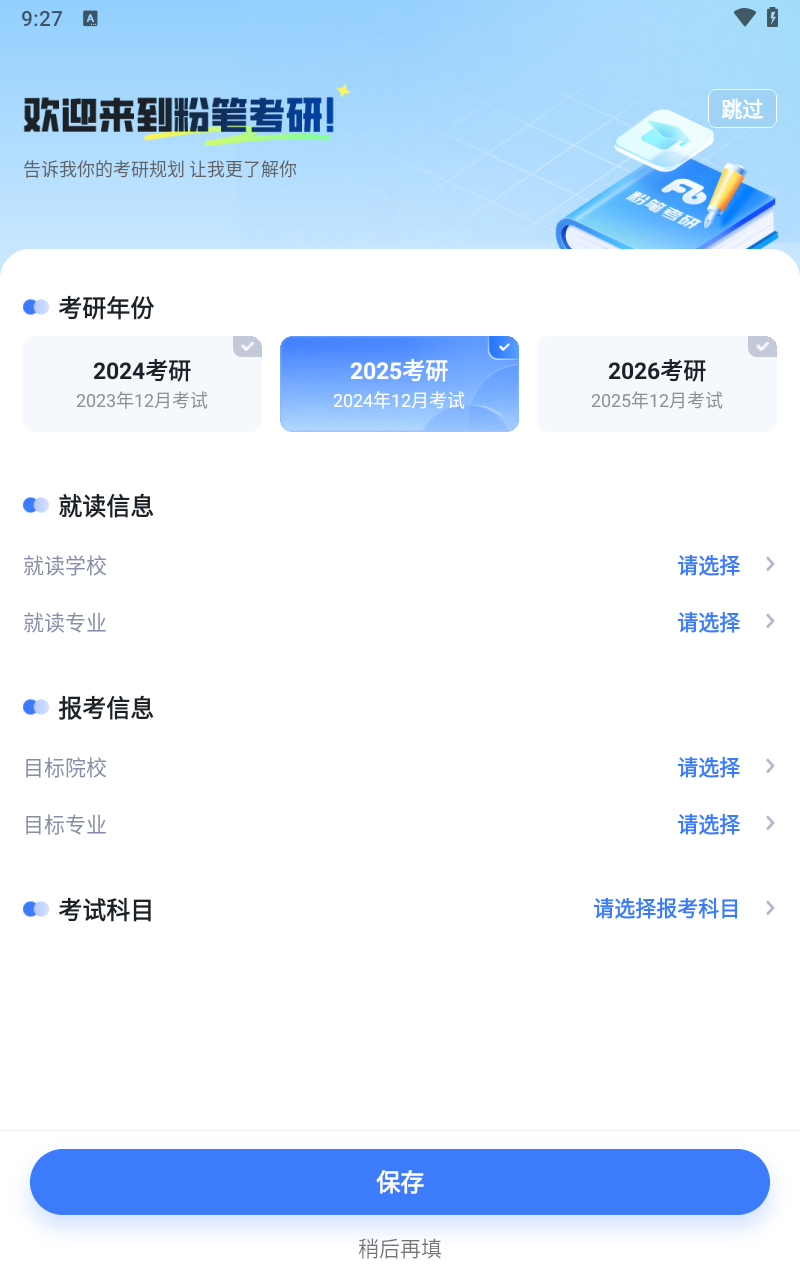Open the 目标院校 请选择 selector
This screenshot has width=800, height=1280.
(709, 768)
